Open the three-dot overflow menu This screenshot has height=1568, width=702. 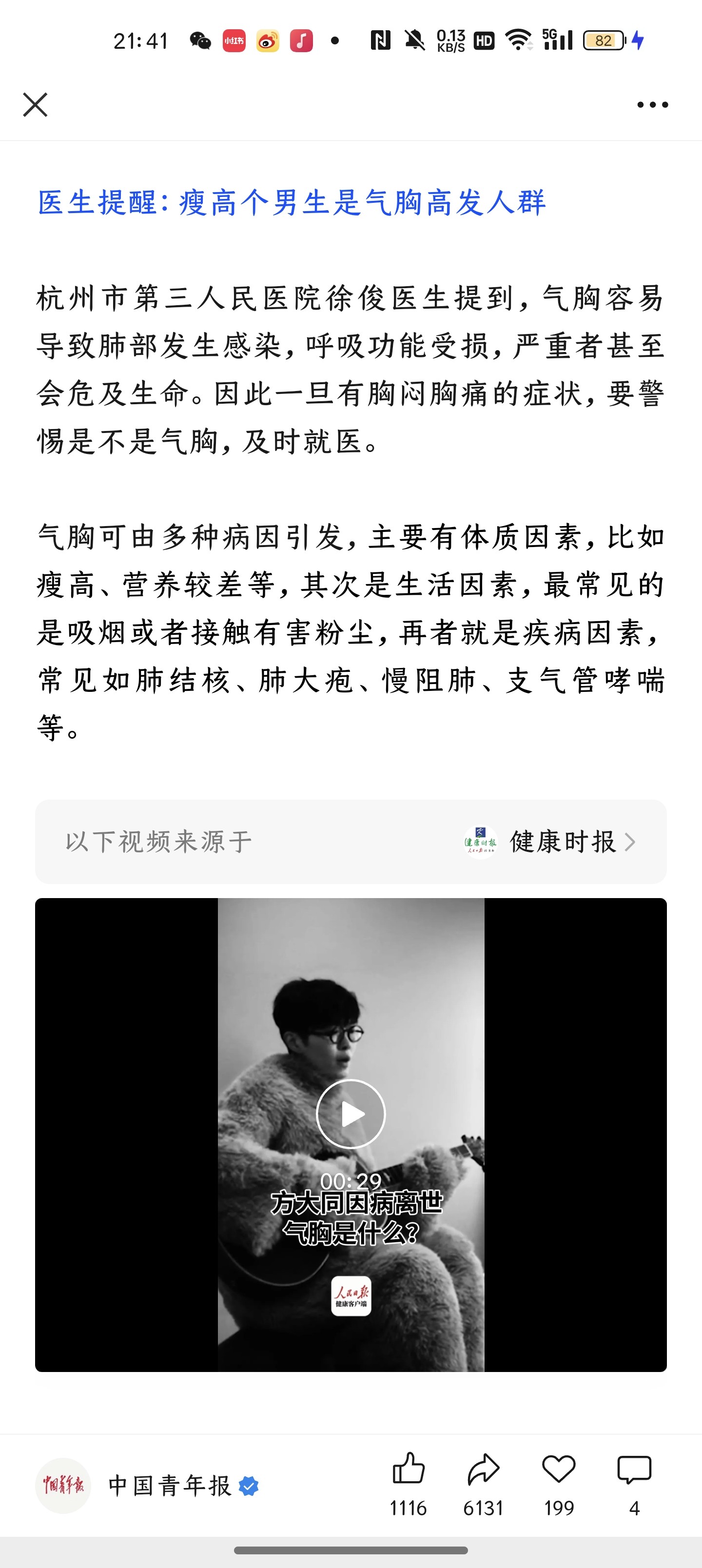(652, 105)
